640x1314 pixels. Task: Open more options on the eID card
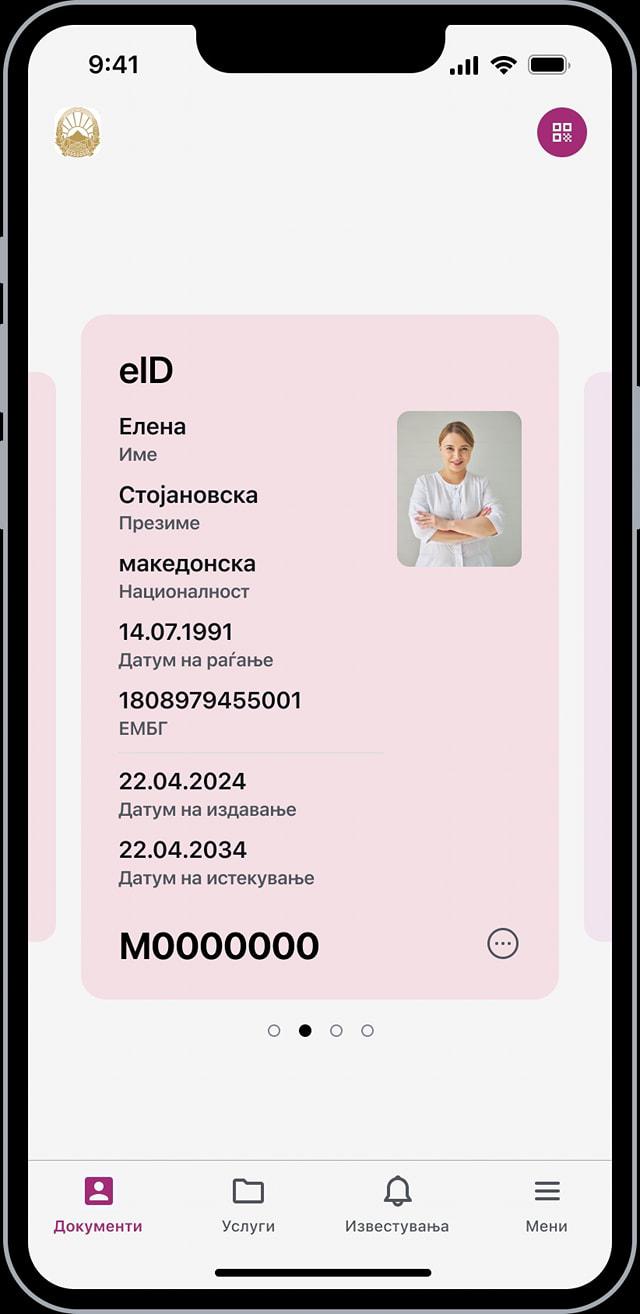click(502, 943)
